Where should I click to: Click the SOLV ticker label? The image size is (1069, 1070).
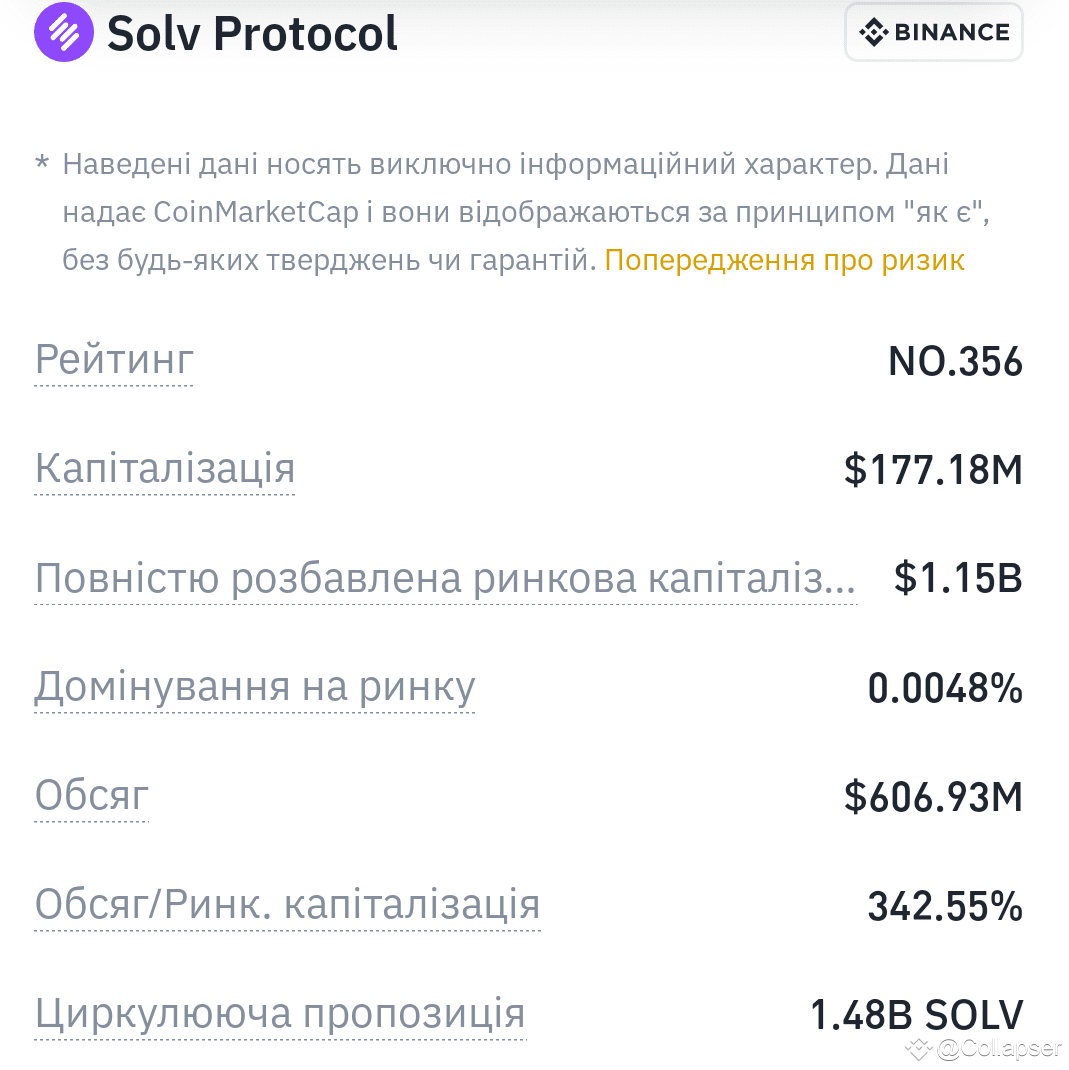(977, 1012)
